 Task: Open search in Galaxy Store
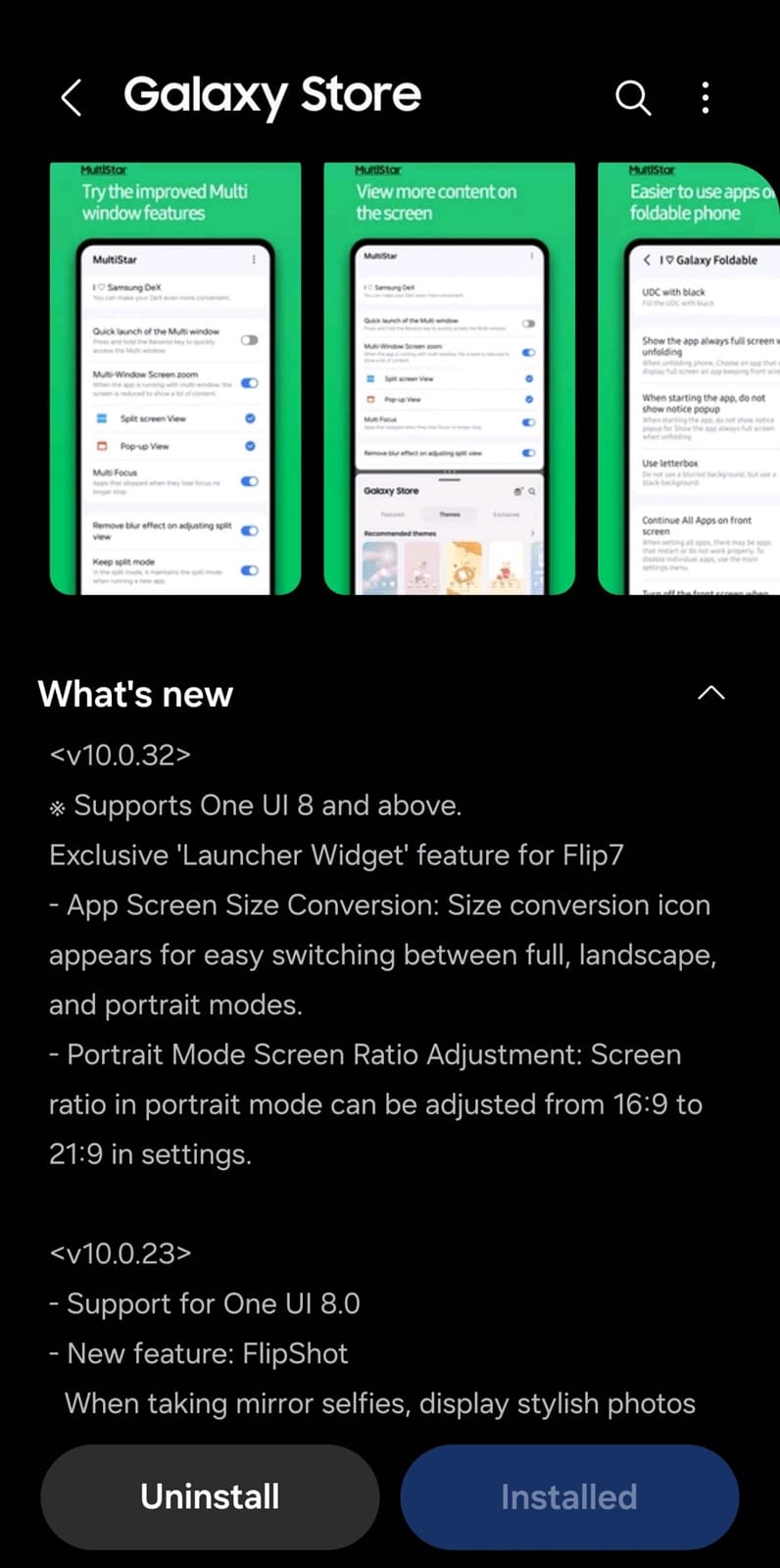[x=632, y=97]
